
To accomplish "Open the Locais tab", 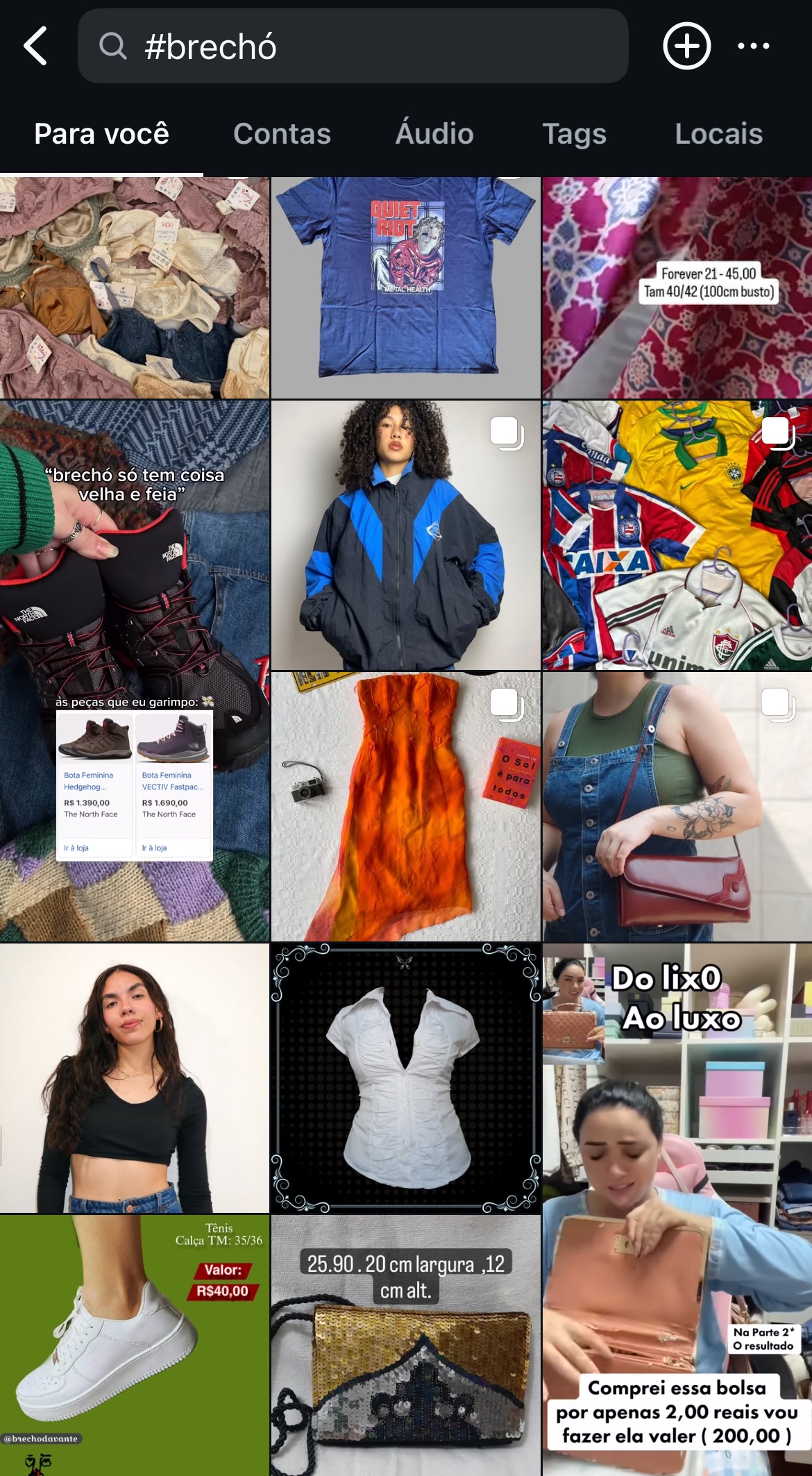I will coord(718,133).
